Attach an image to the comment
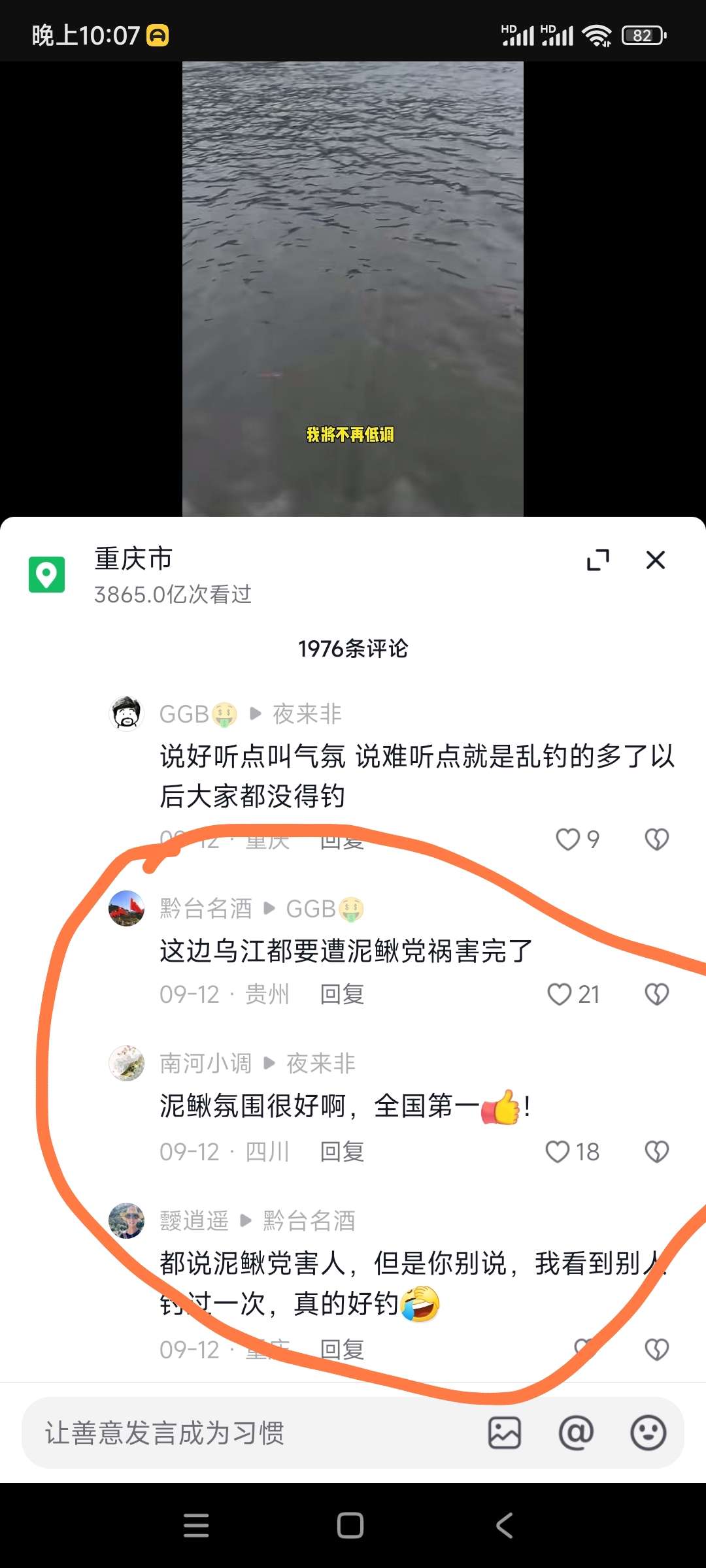The width and height of the screenshot is (706, 1568). tap(505, 1433)
